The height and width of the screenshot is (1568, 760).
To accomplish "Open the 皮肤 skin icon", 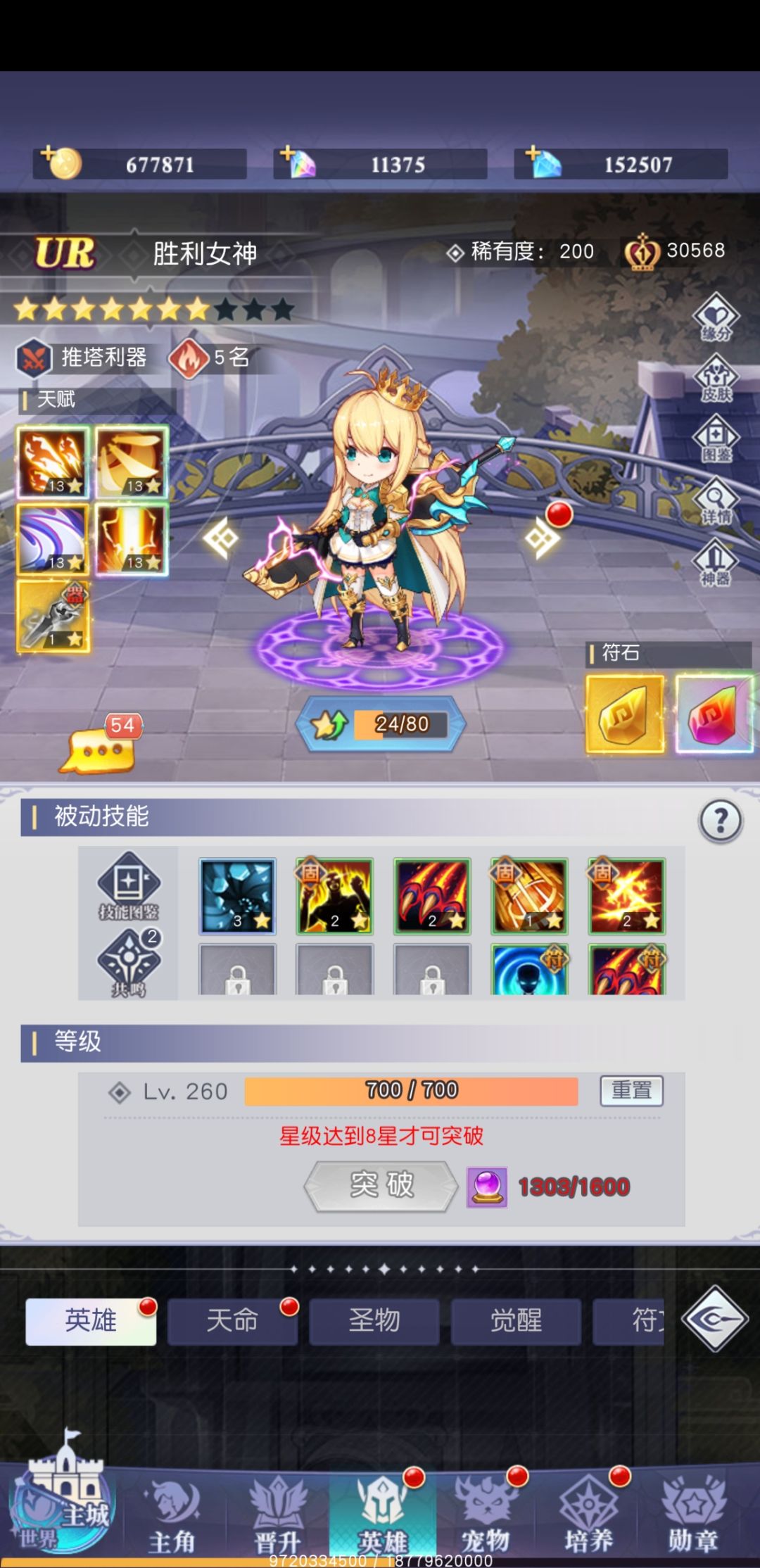I will [x=716, y=379].
